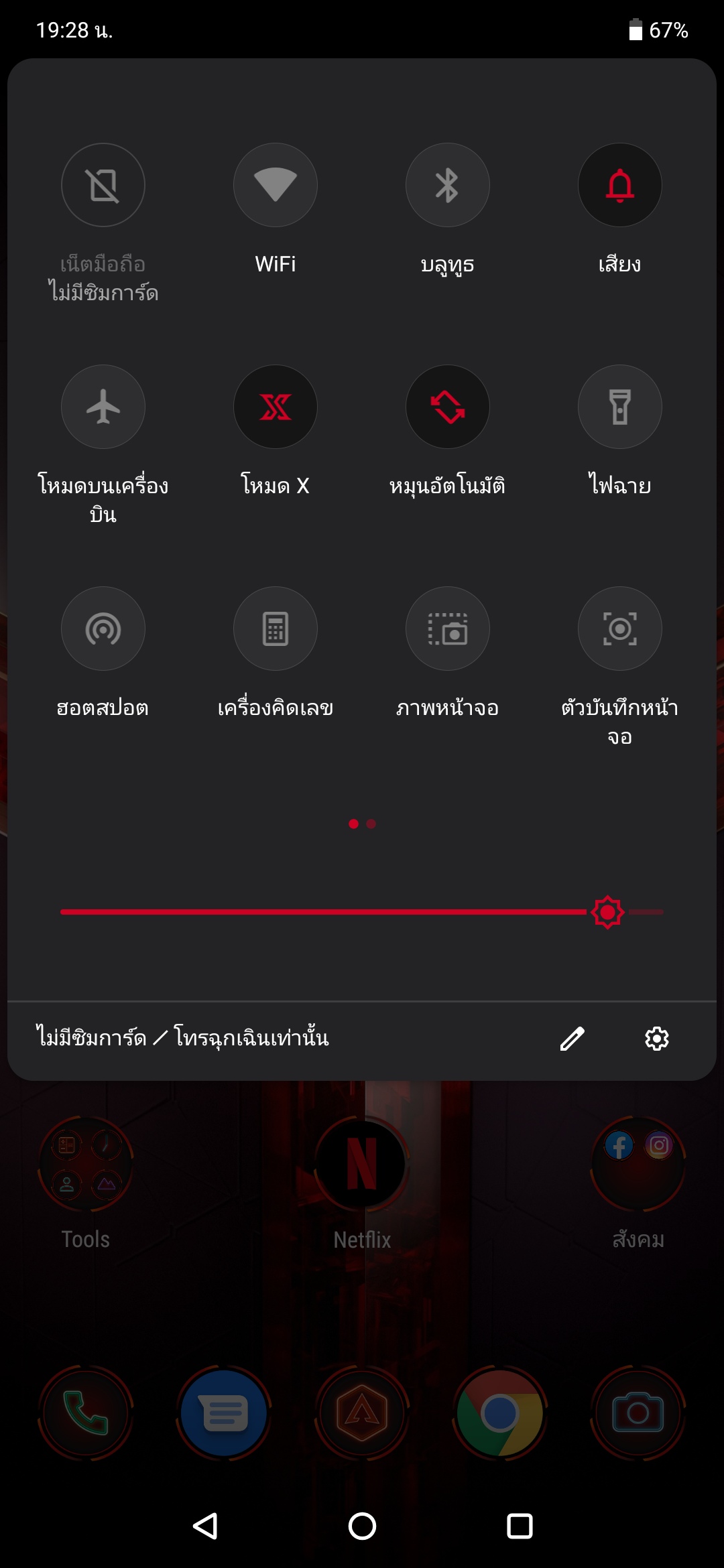724x1568 pixels.
Task: Switch on the flashlight (ไฟฉาย)
Action: (620, 407)
